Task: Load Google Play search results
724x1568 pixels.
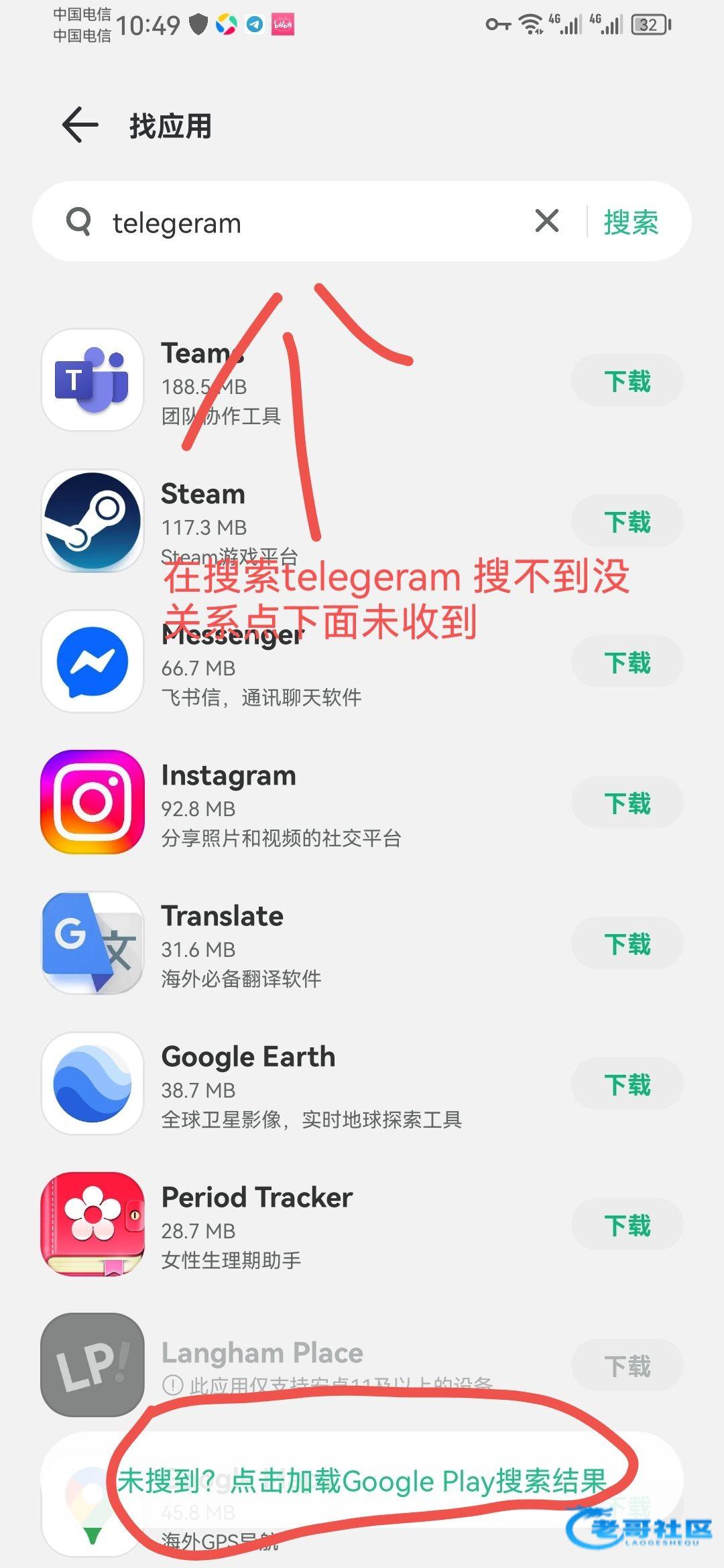Action: [x=362, y=1481]
